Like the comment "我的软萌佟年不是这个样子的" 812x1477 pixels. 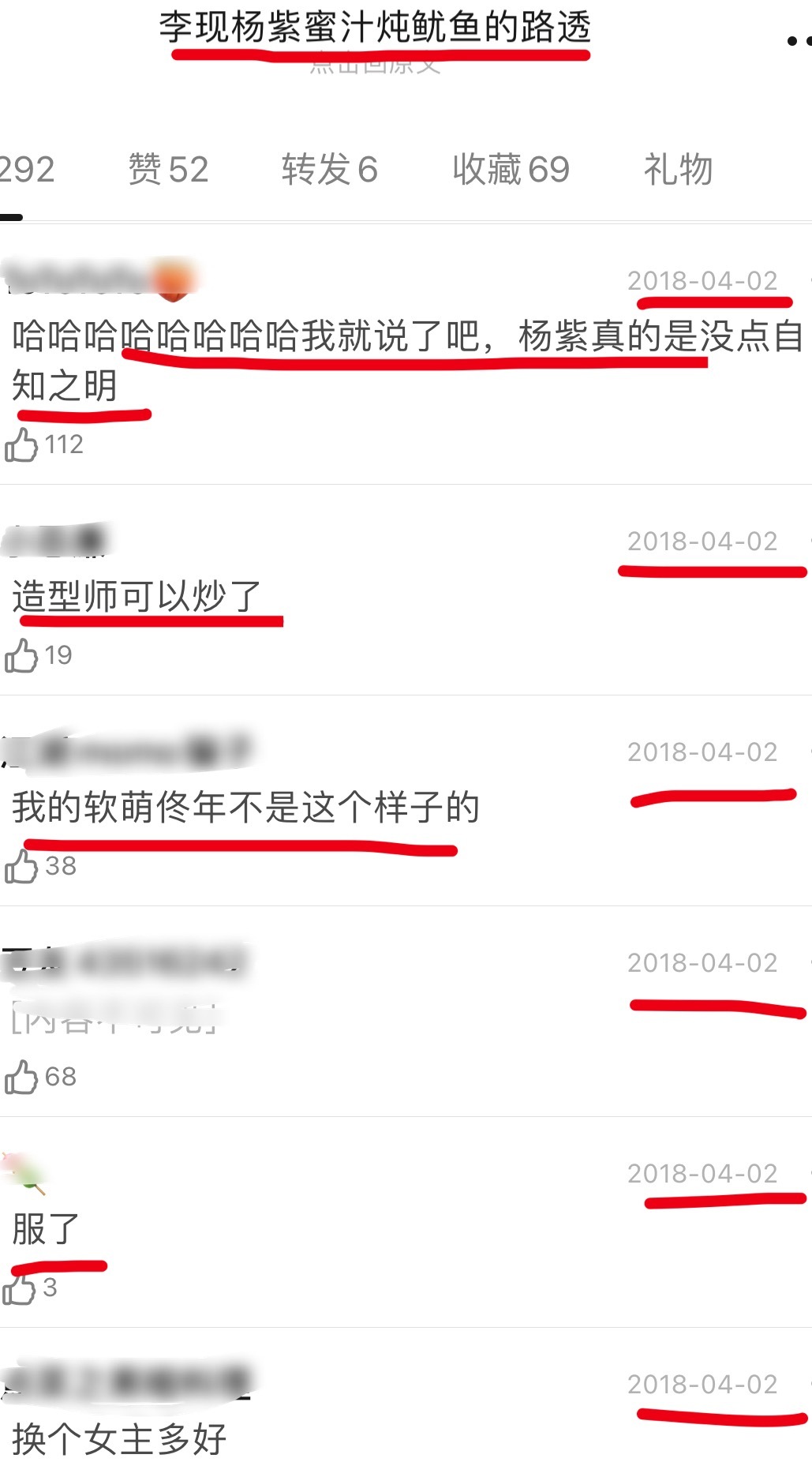24,866
